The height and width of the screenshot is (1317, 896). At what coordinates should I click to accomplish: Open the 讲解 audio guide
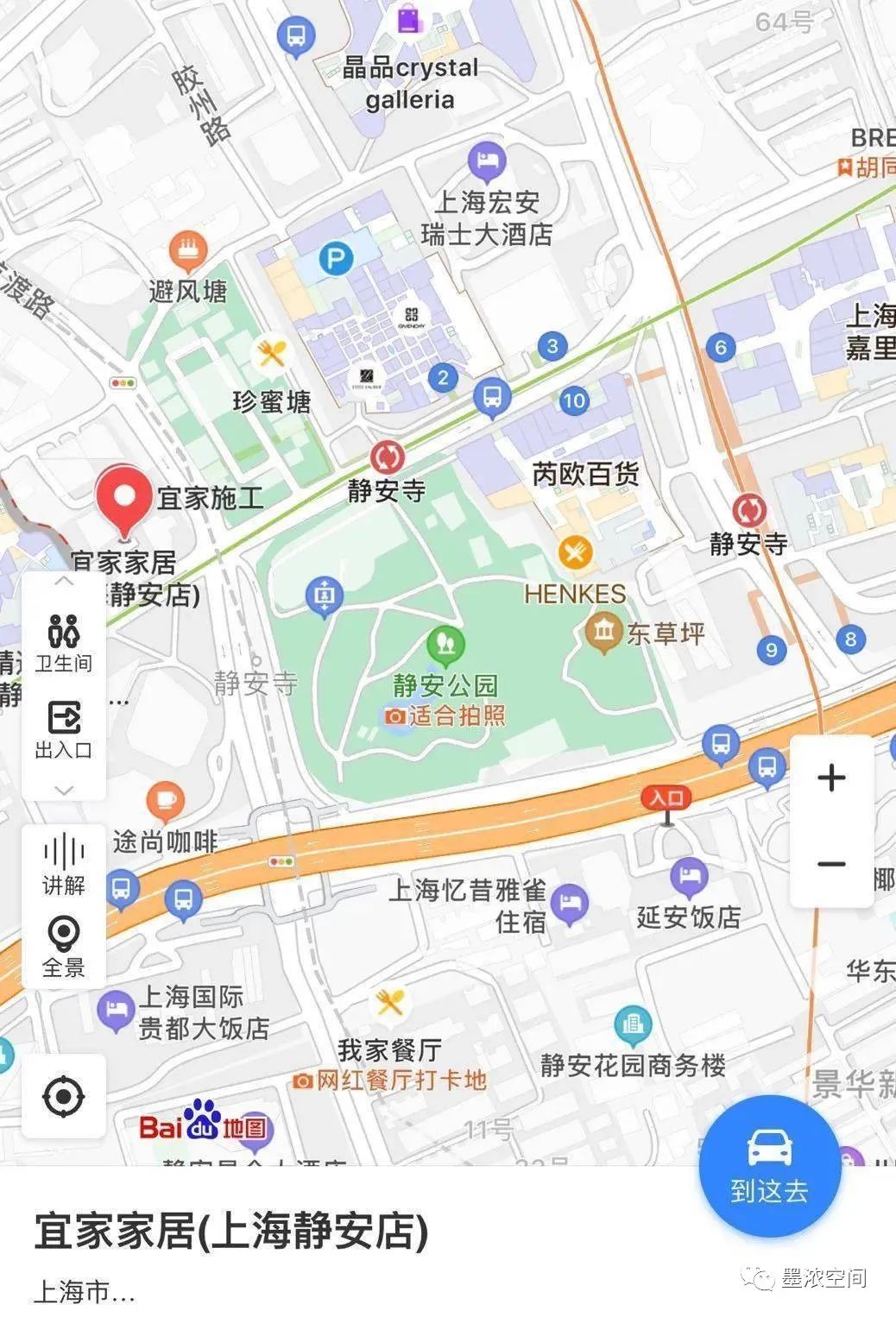tap(64, 864)
